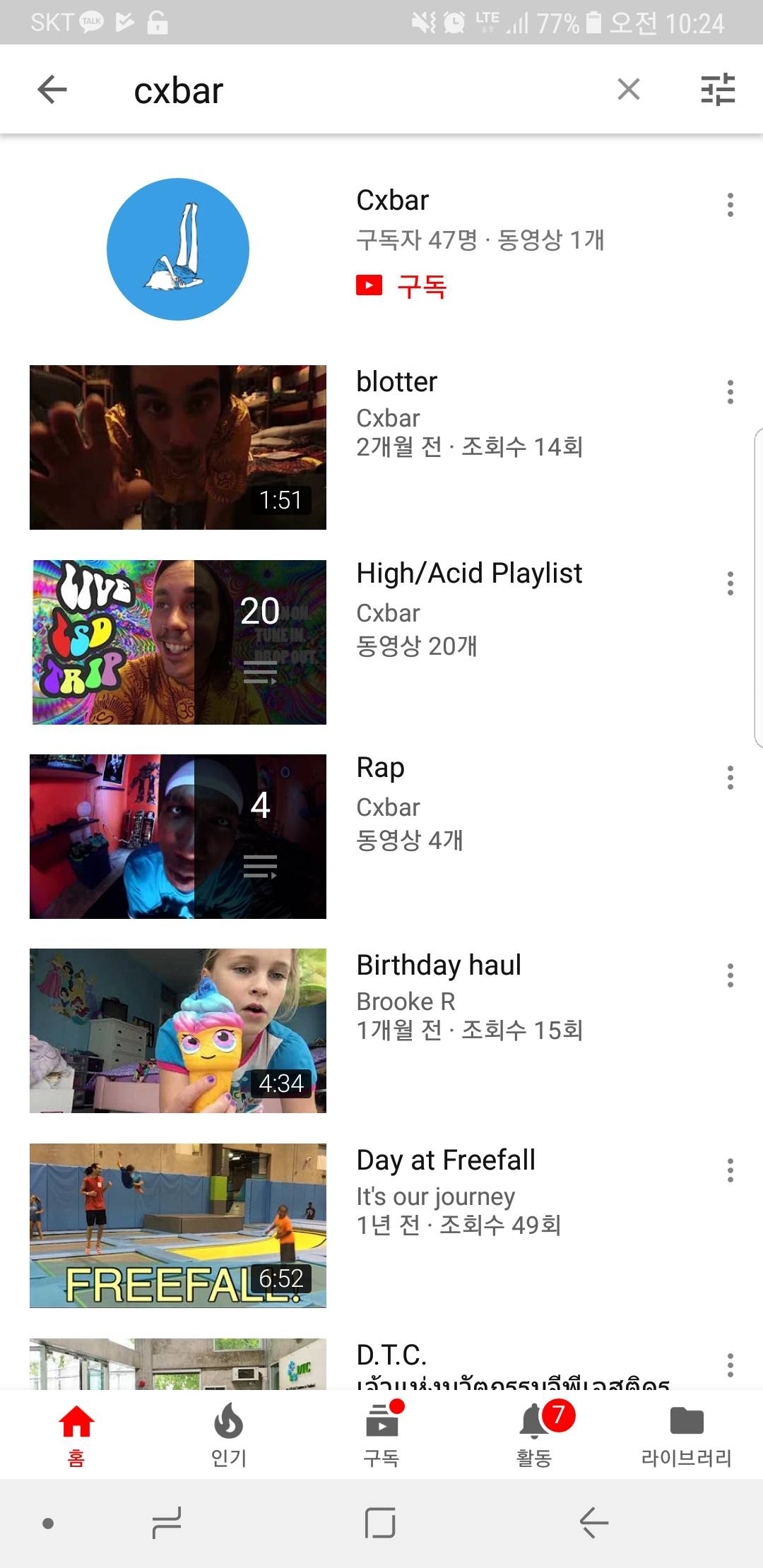
Task: Go to the 라이브러리 library tab
Action: pyautogui.click(x=686, y=1434)
